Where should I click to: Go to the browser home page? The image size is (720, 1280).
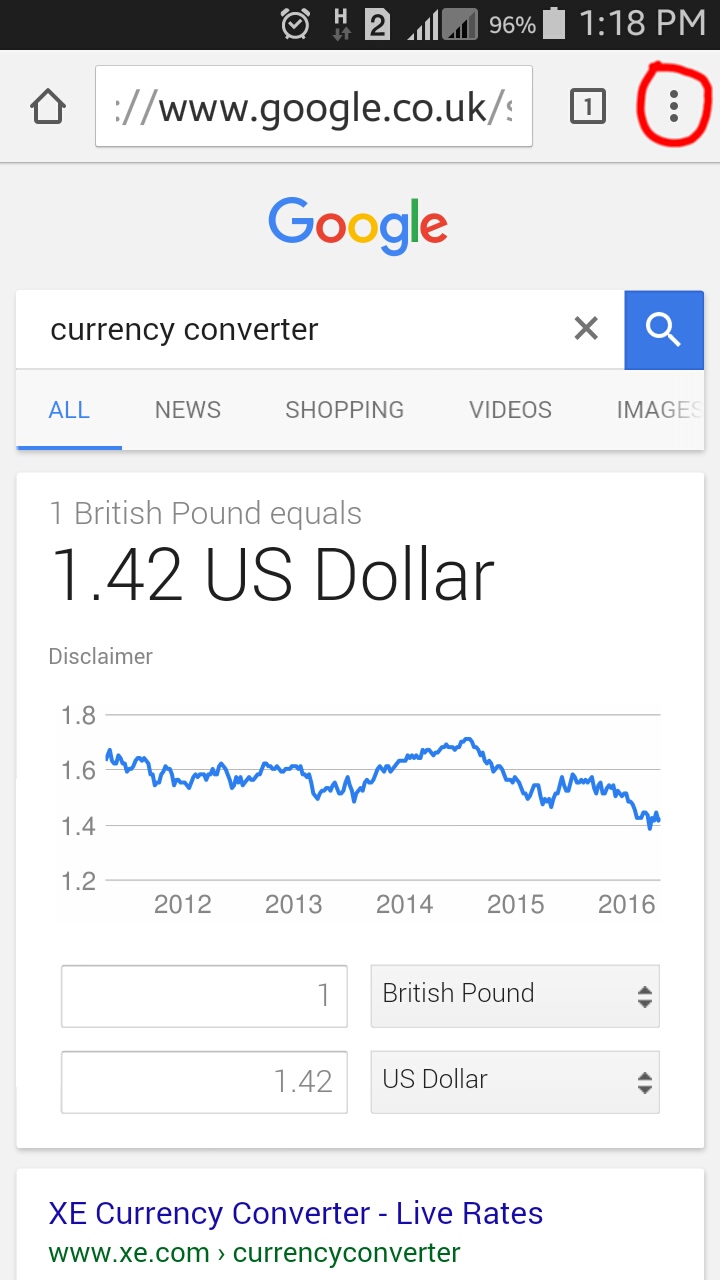pyautogui.click(x=48, y=106)
